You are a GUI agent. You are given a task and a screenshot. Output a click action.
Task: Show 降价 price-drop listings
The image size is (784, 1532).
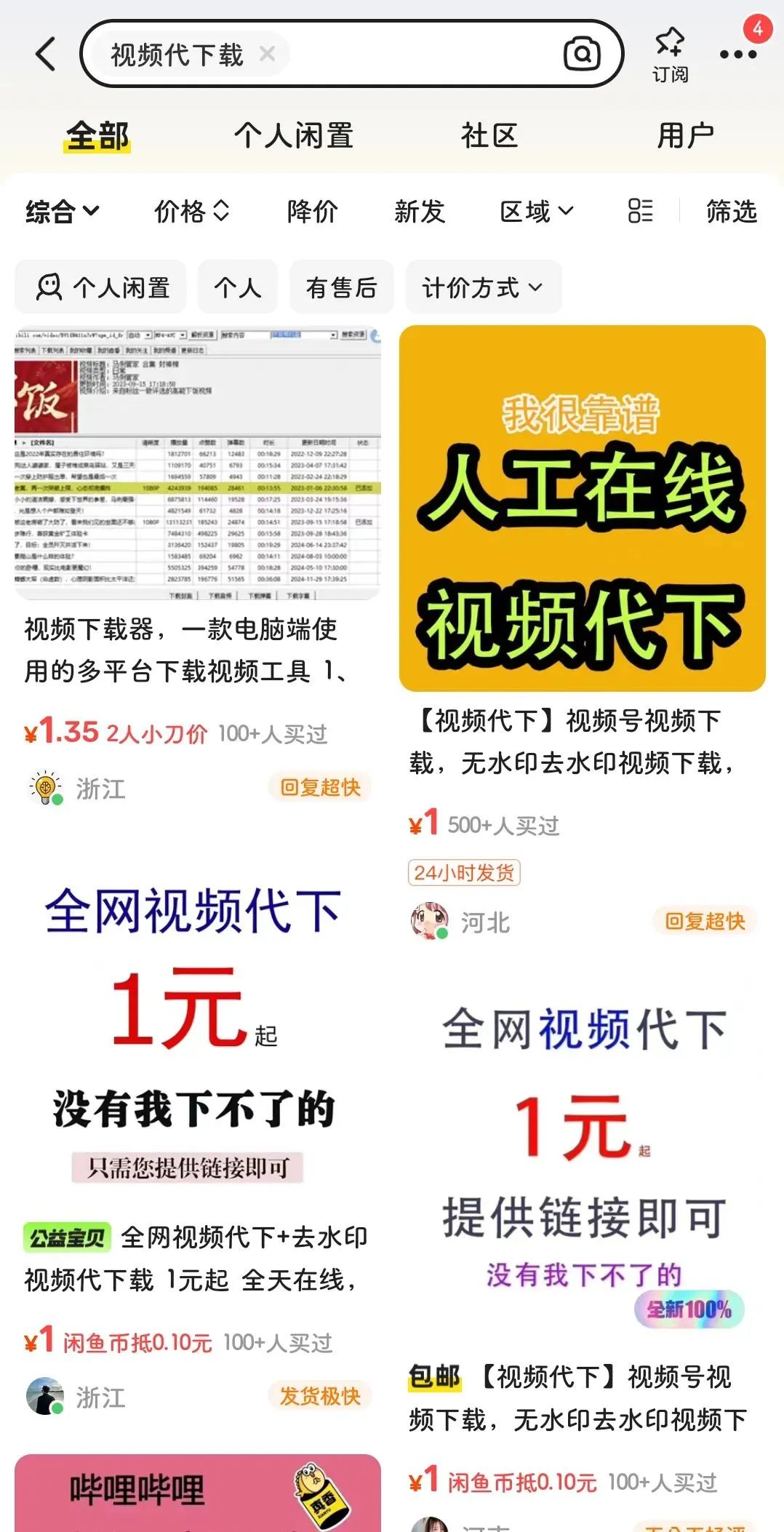pyautogui.click(x=313, y=212)
